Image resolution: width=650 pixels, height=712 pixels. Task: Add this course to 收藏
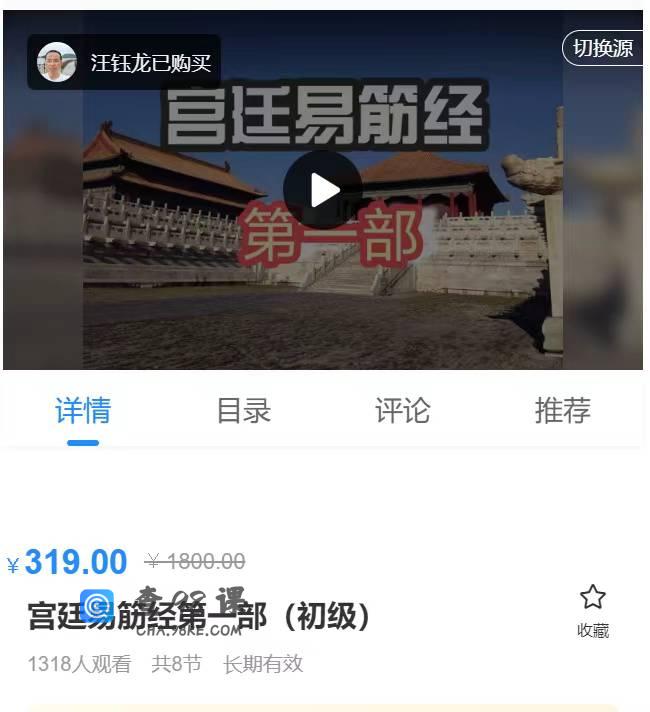tap(593, 609)
